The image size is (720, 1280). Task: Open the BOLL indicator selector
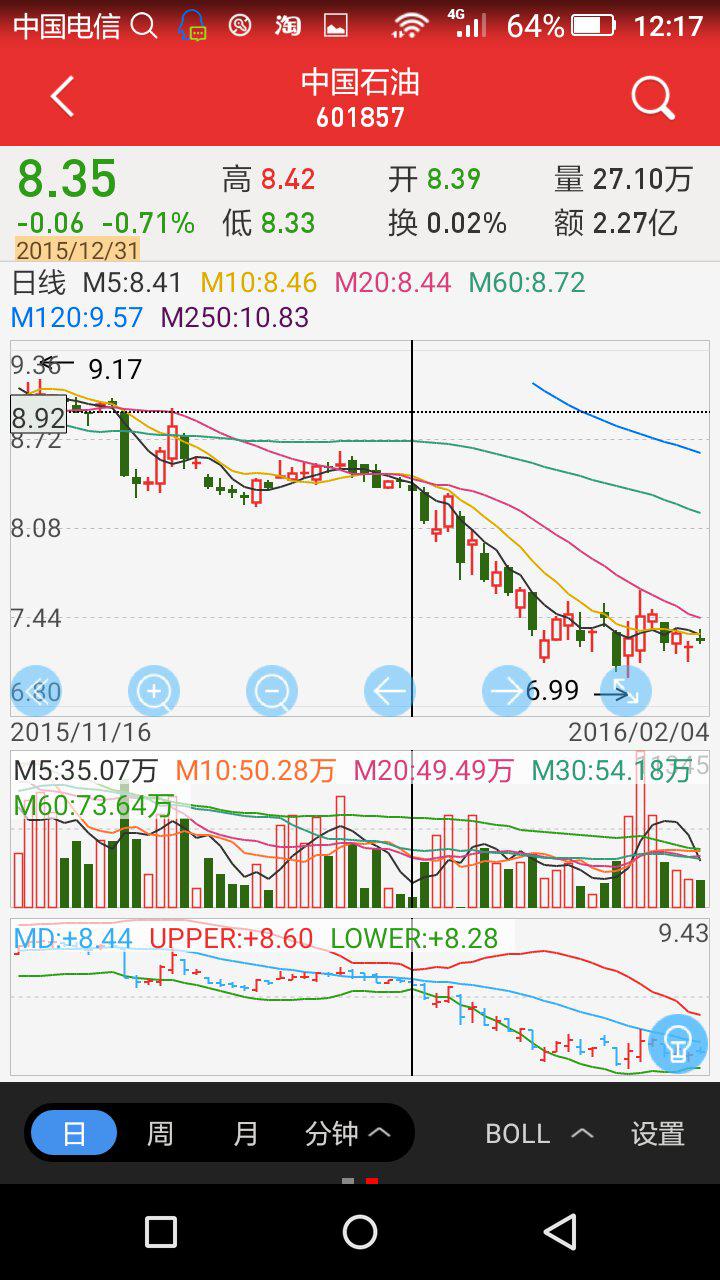click(540, 1134)
